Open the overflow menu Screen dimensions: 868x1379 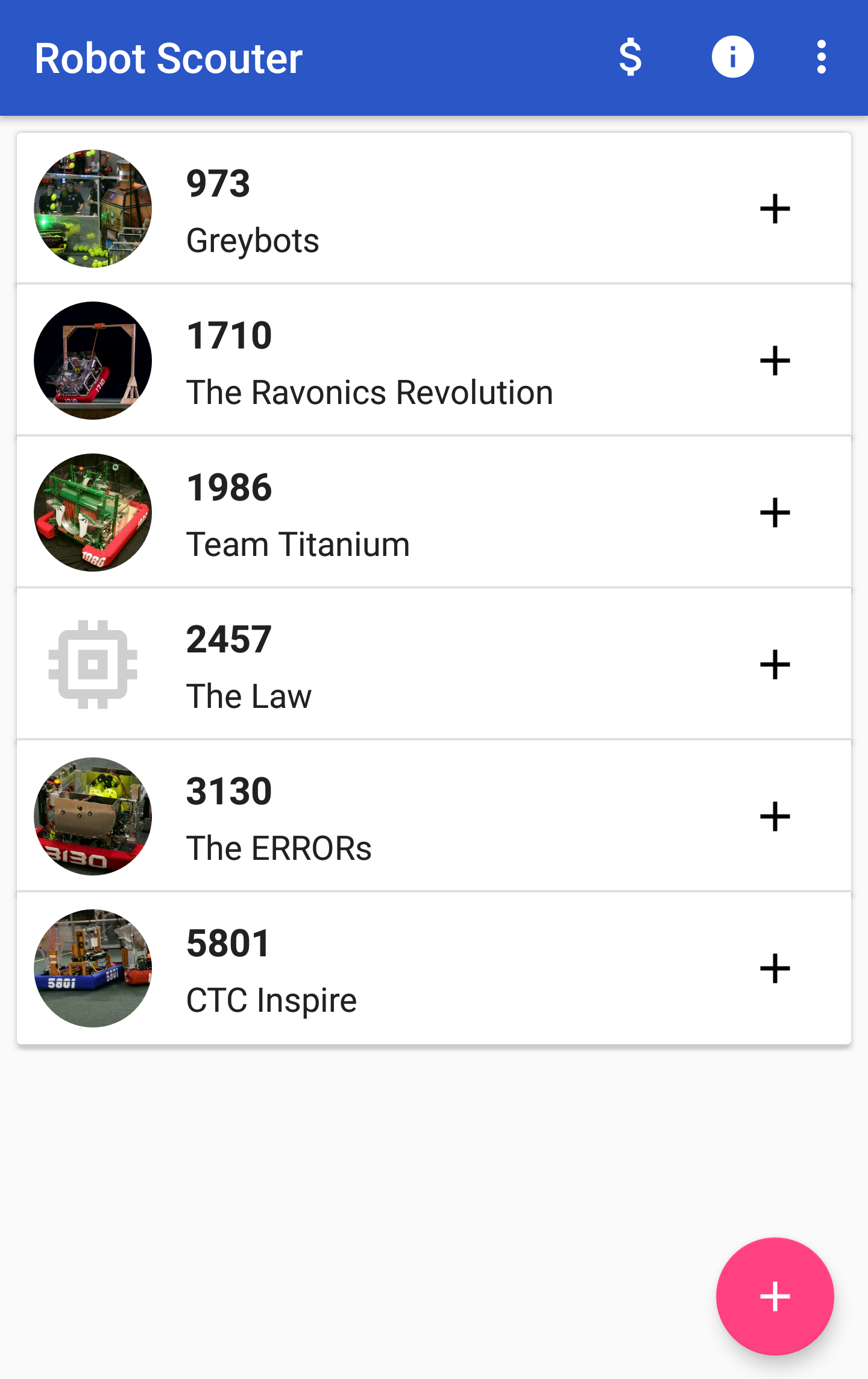(x=821, y=57)
